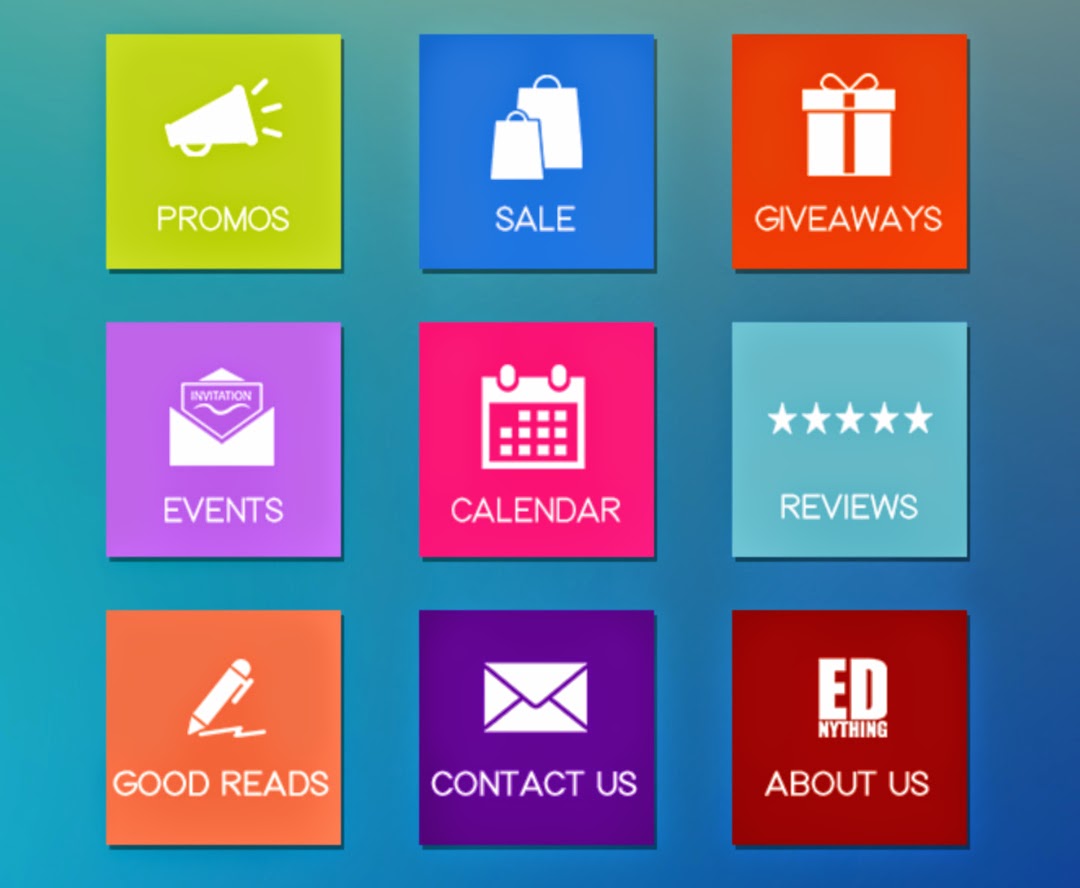Screen dimensions: 1080x888
Task: Tap Contact Us
Action: (x=536, y=728)
